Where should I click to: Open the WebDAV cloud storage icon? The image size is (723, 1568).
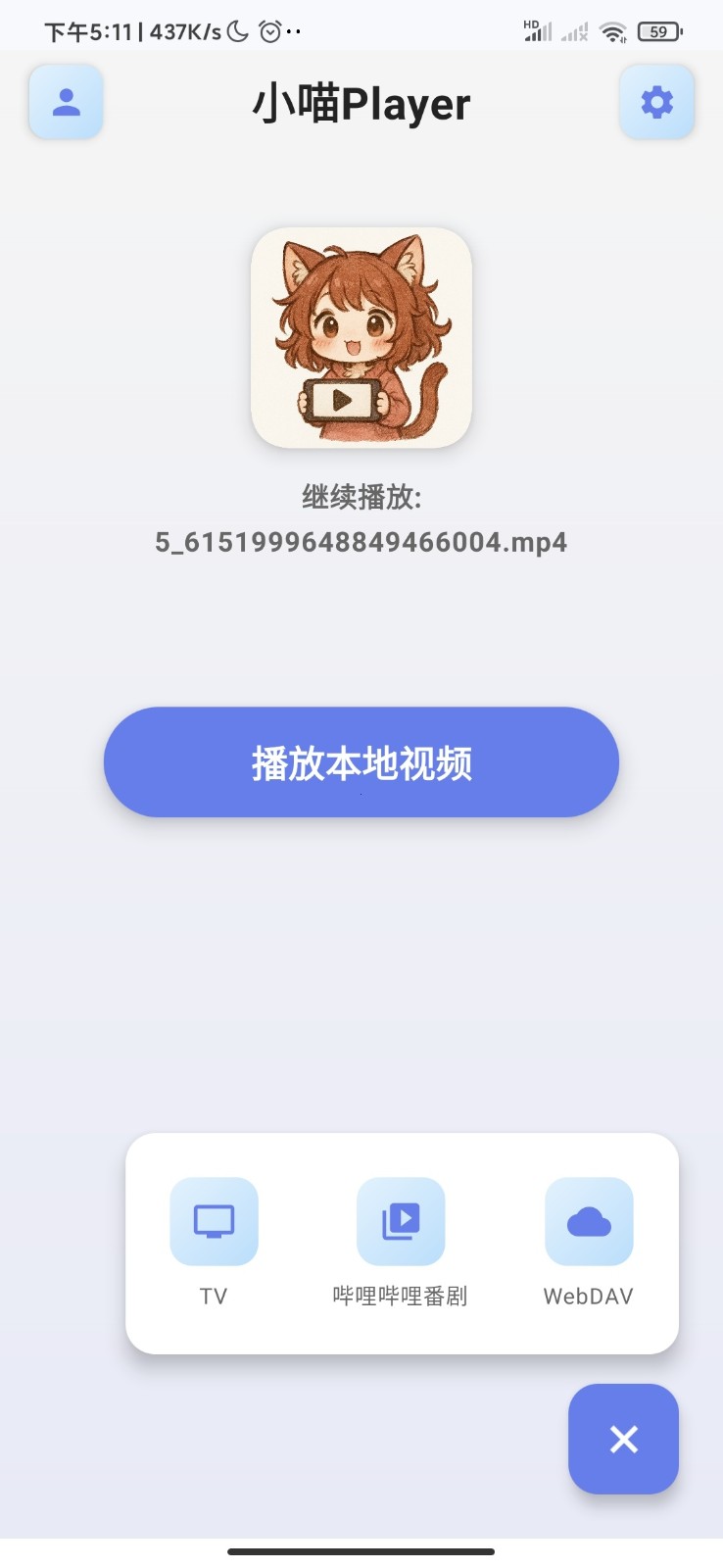588,1221
